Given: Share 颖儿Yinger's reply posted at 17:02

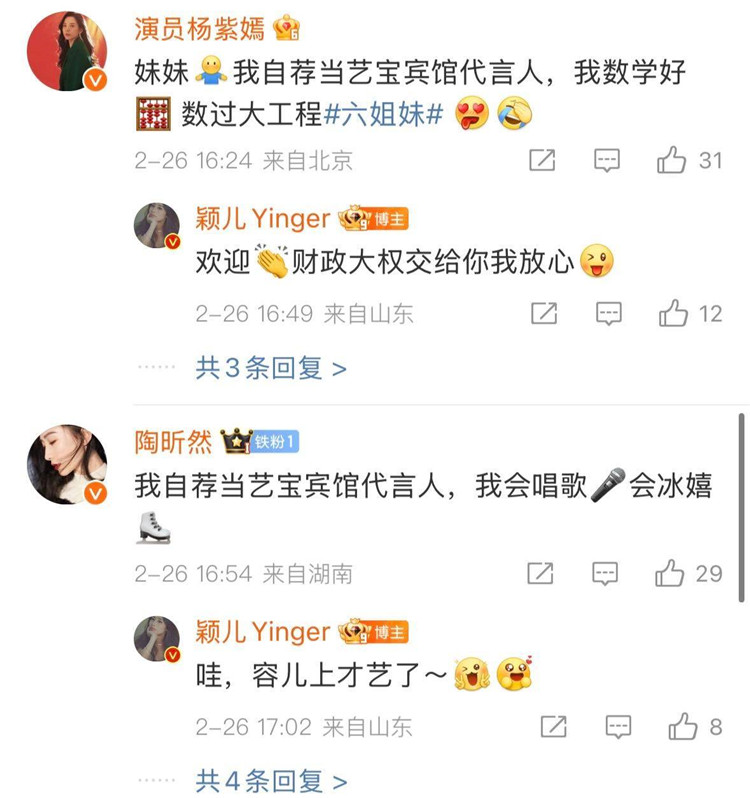Looking at the screenshot, I should 551,726.
